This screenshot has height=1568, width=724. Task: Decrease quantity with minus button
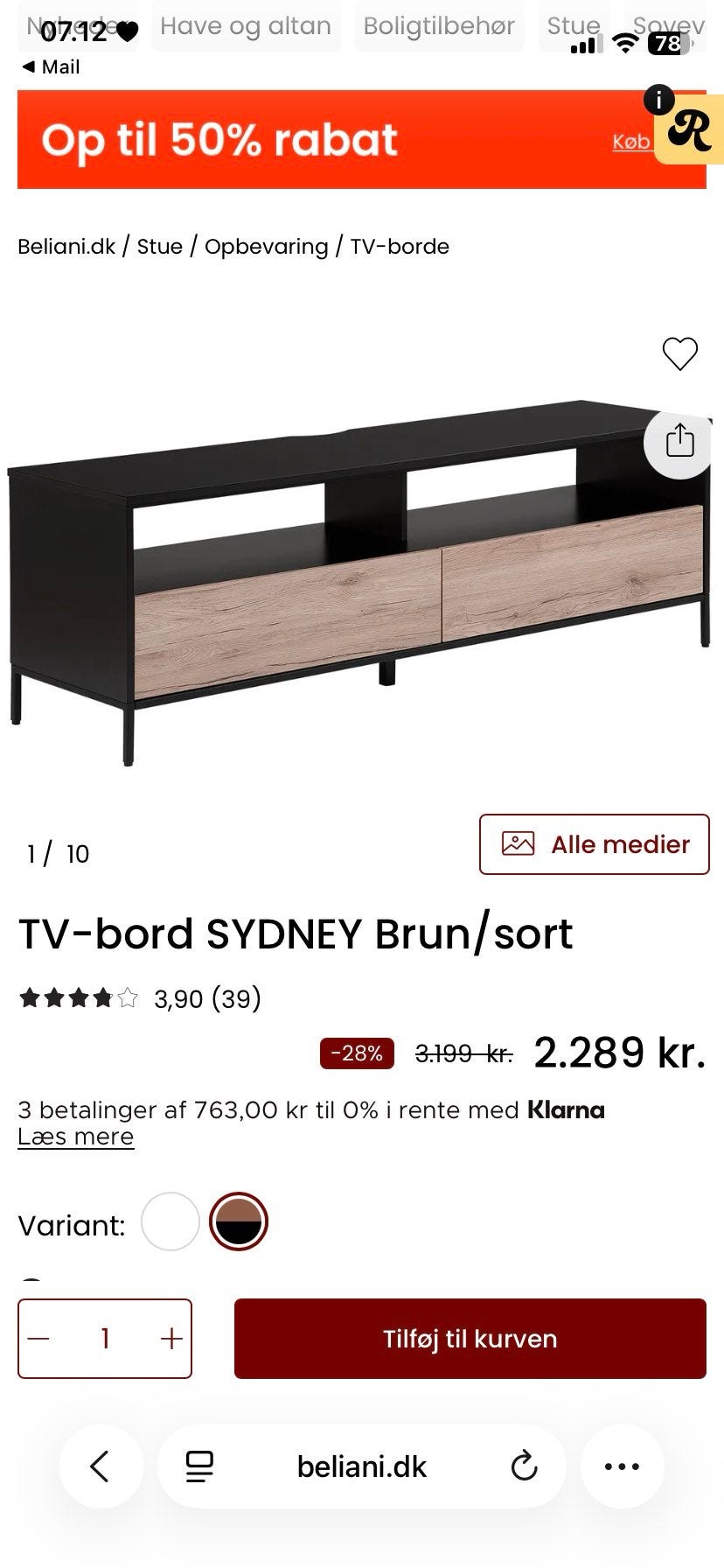(39, 1339)
